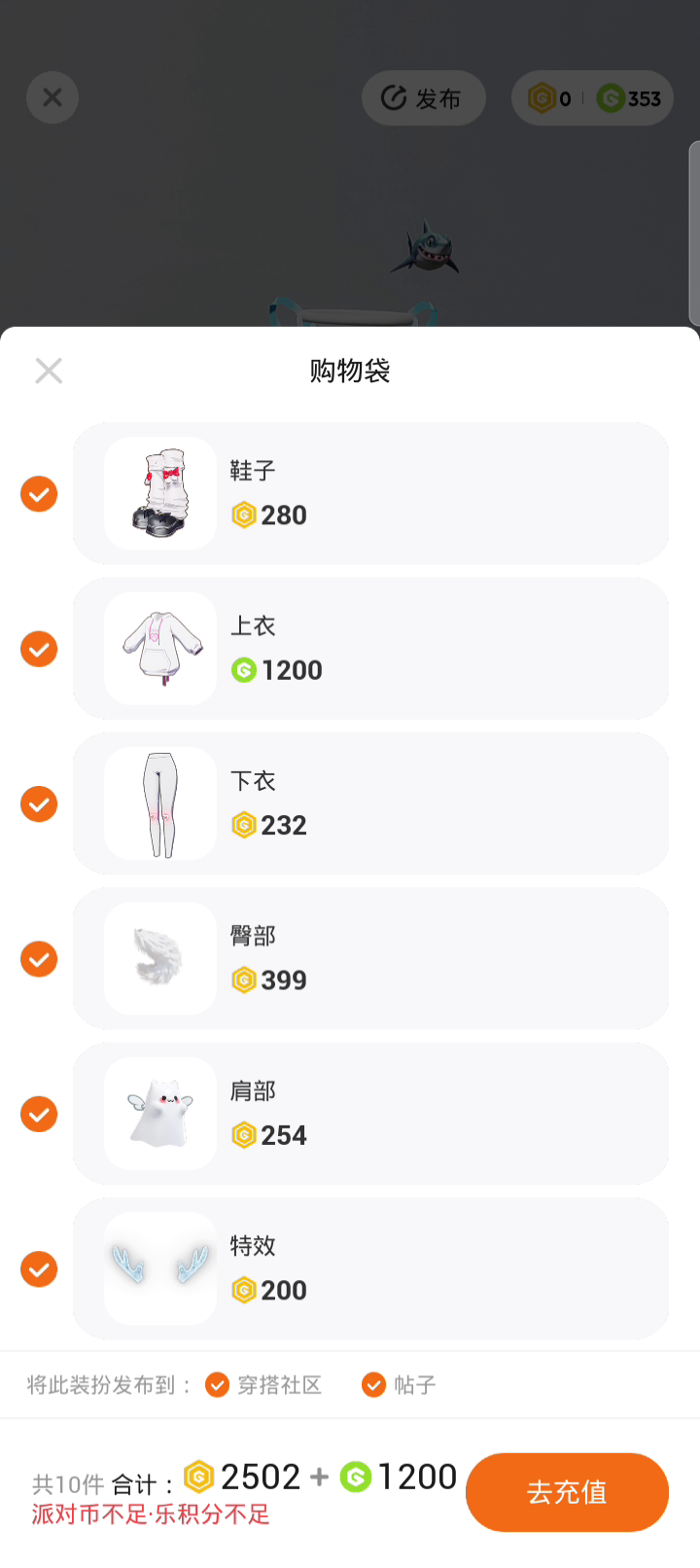Deselect the 臀部 tail item priced 399

[x=39, y=959]
